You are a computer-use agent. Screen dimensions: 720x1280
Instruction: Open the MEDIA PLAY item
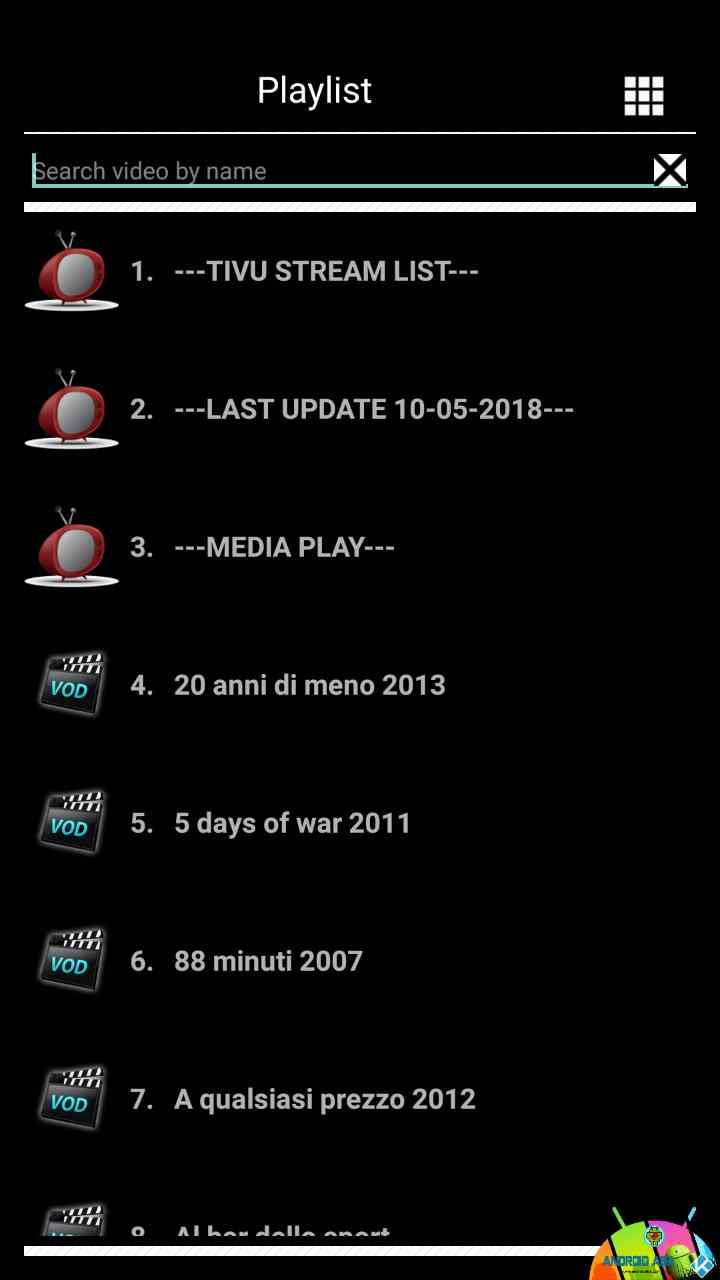tap(284, 547)
